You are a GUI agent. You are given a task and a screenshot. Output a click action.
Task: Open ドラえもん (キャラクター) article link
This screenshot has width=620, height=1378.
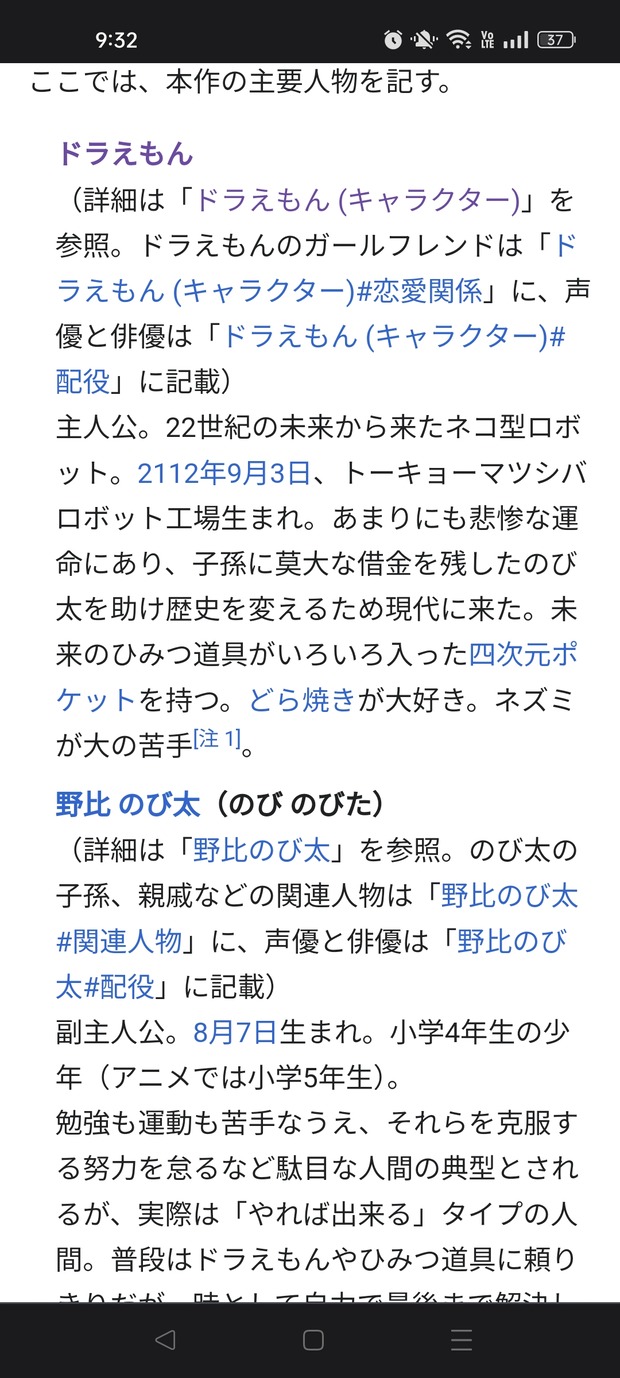click(x=356, y=199)
